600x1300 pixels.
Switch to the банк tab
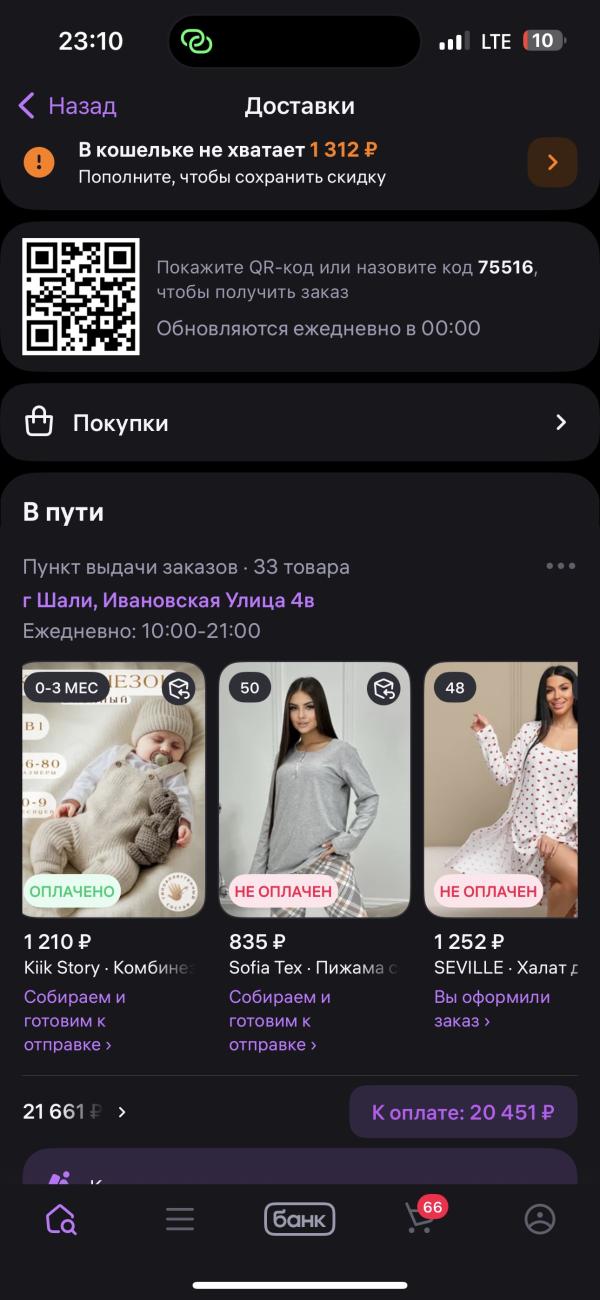[299, 1219]
